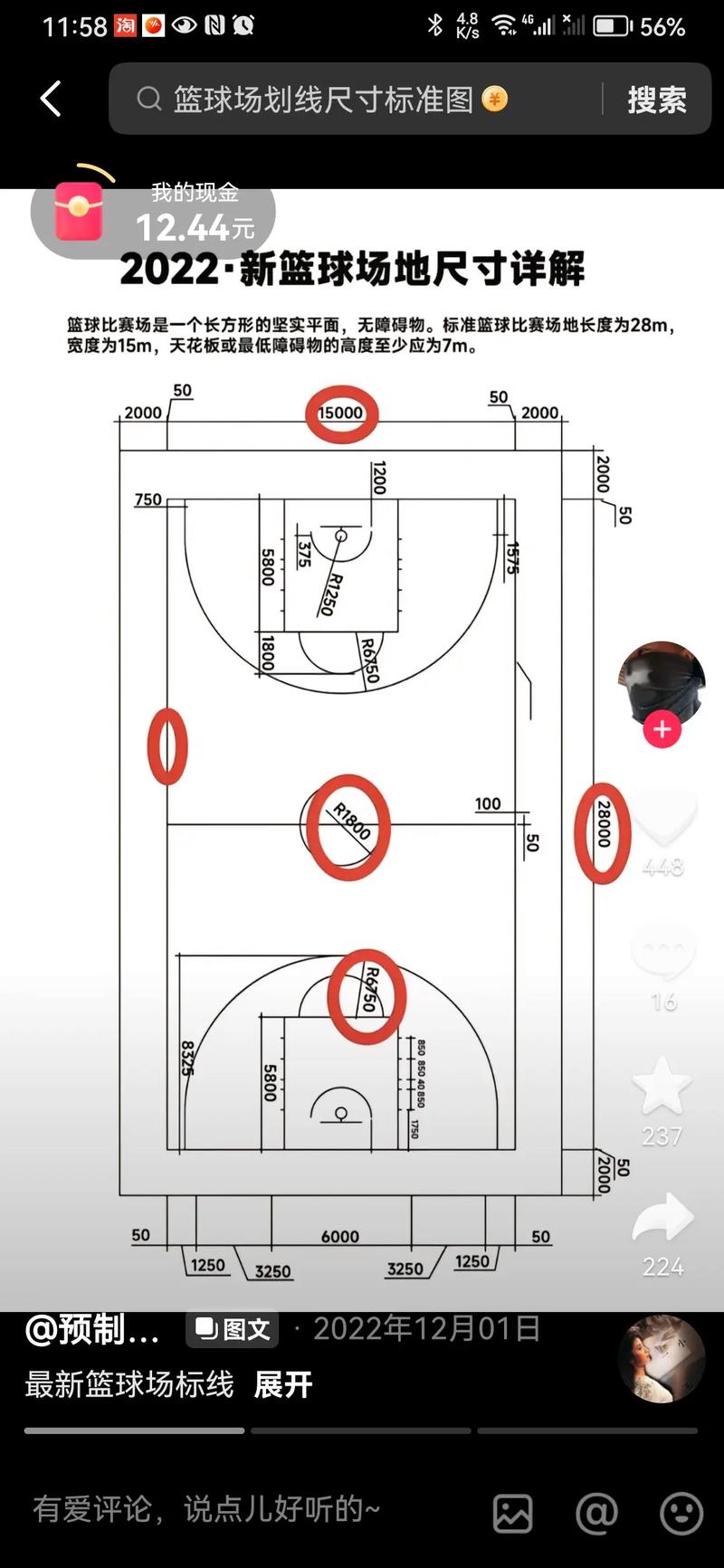Image resolution: width=724 pixels, height=1568 pixels.
Task: Follow the creator with the plus button
Action: point(662,729)
